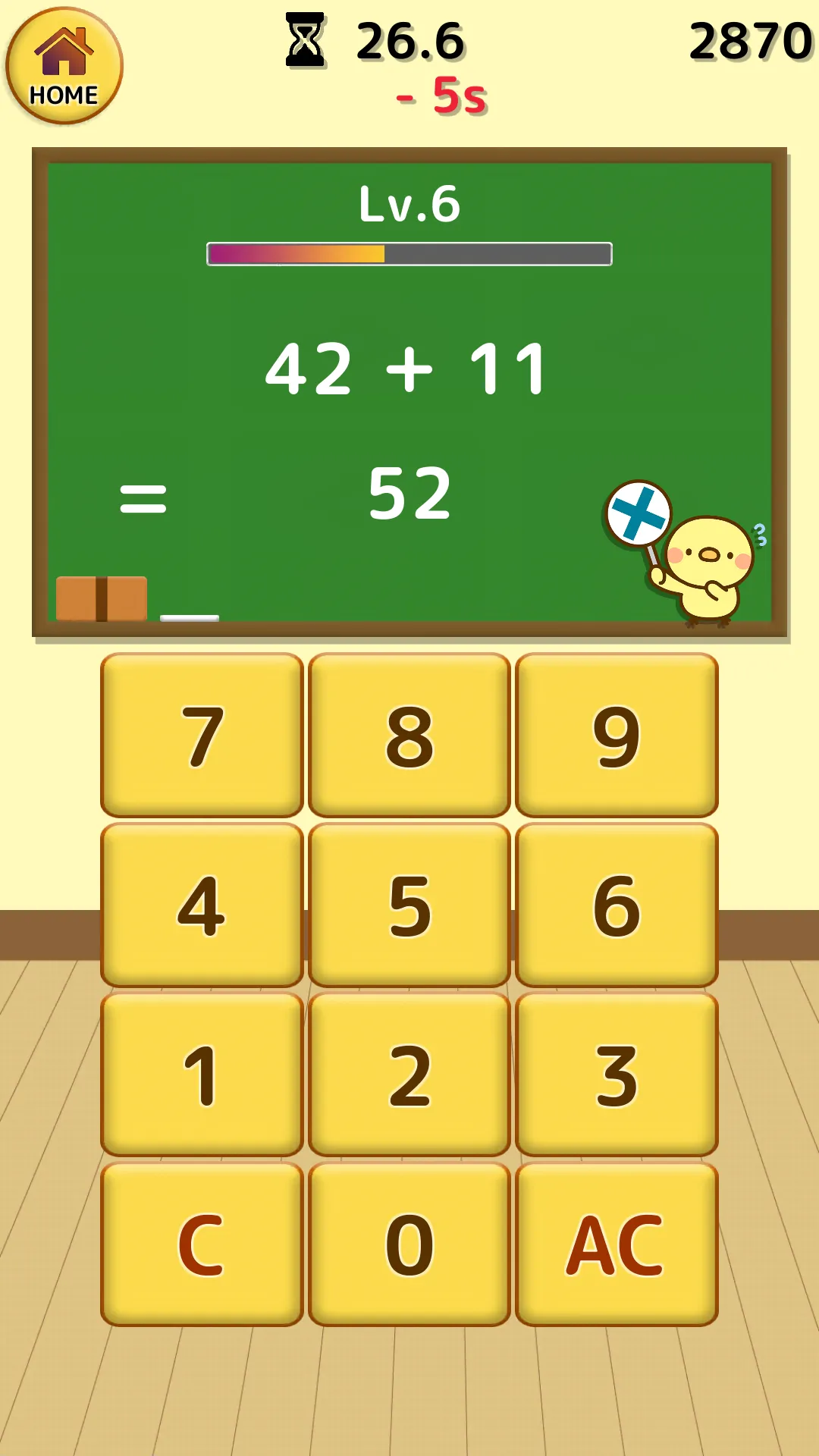Tap the 2 key
The width and height of the screenshot is (819, 1456).
click(x=409, y=1074)
